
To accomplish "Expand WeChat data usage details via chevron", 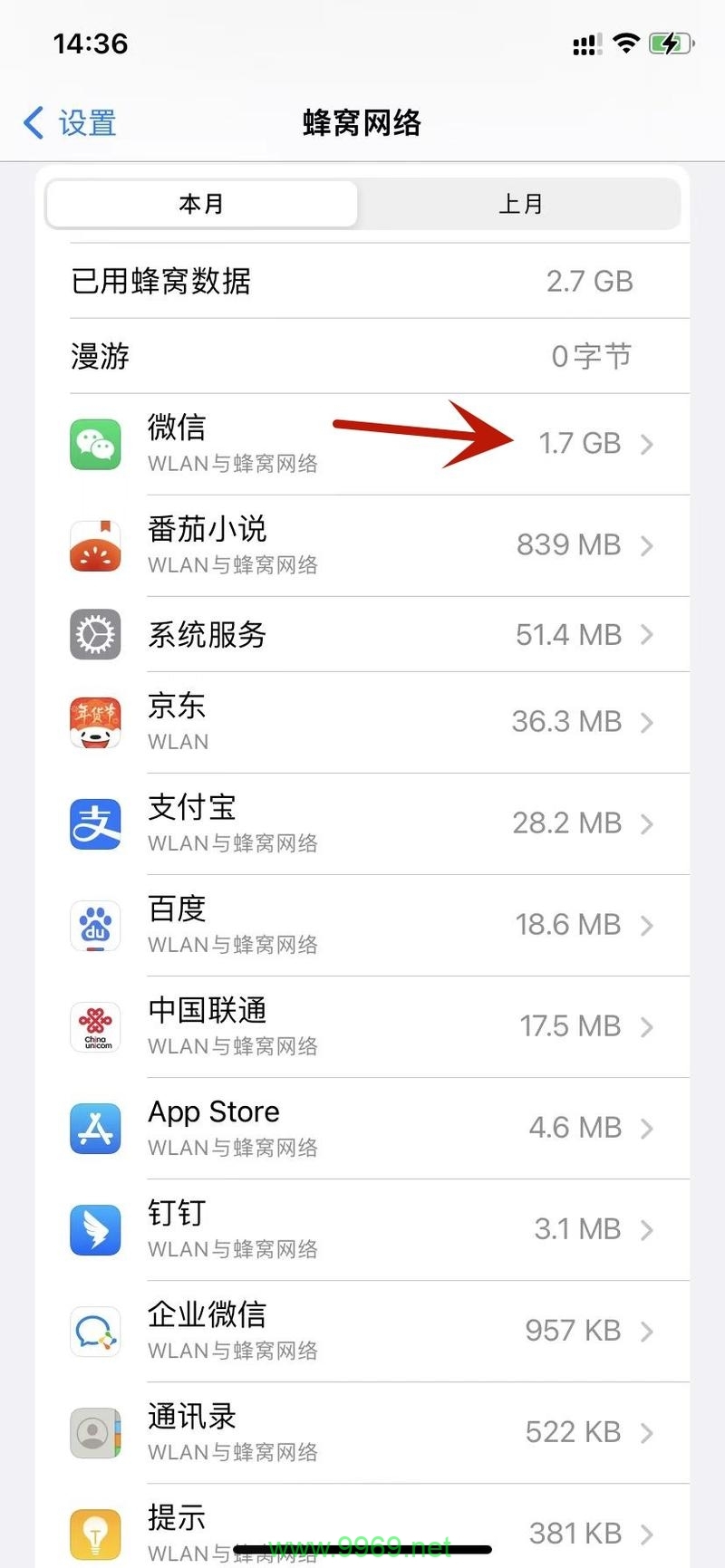I will pyautogui.click(x=647, y=444).
